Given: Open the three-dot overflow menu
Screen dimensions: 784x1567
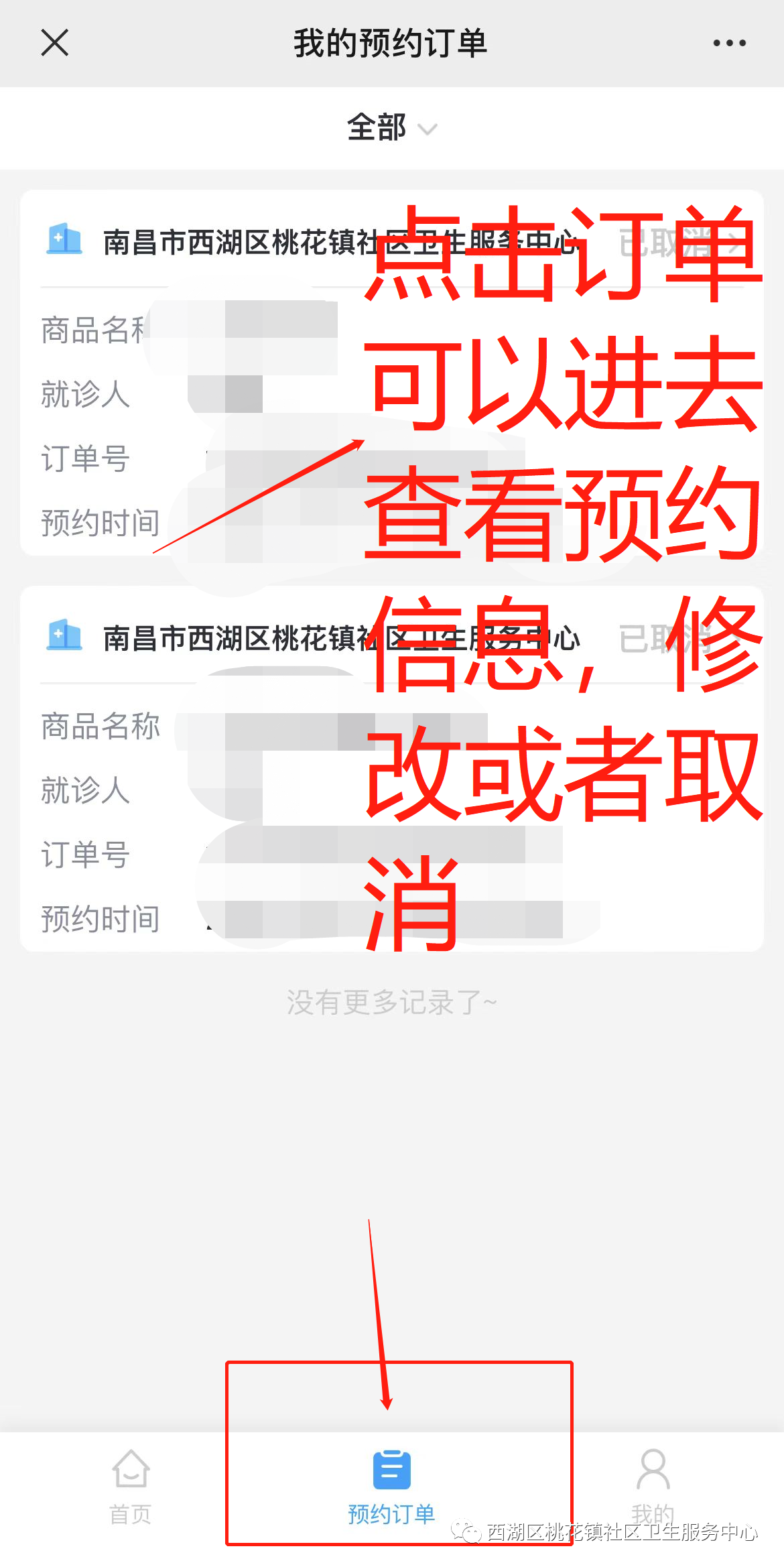Looking at the screenshot, I should 729,43.
